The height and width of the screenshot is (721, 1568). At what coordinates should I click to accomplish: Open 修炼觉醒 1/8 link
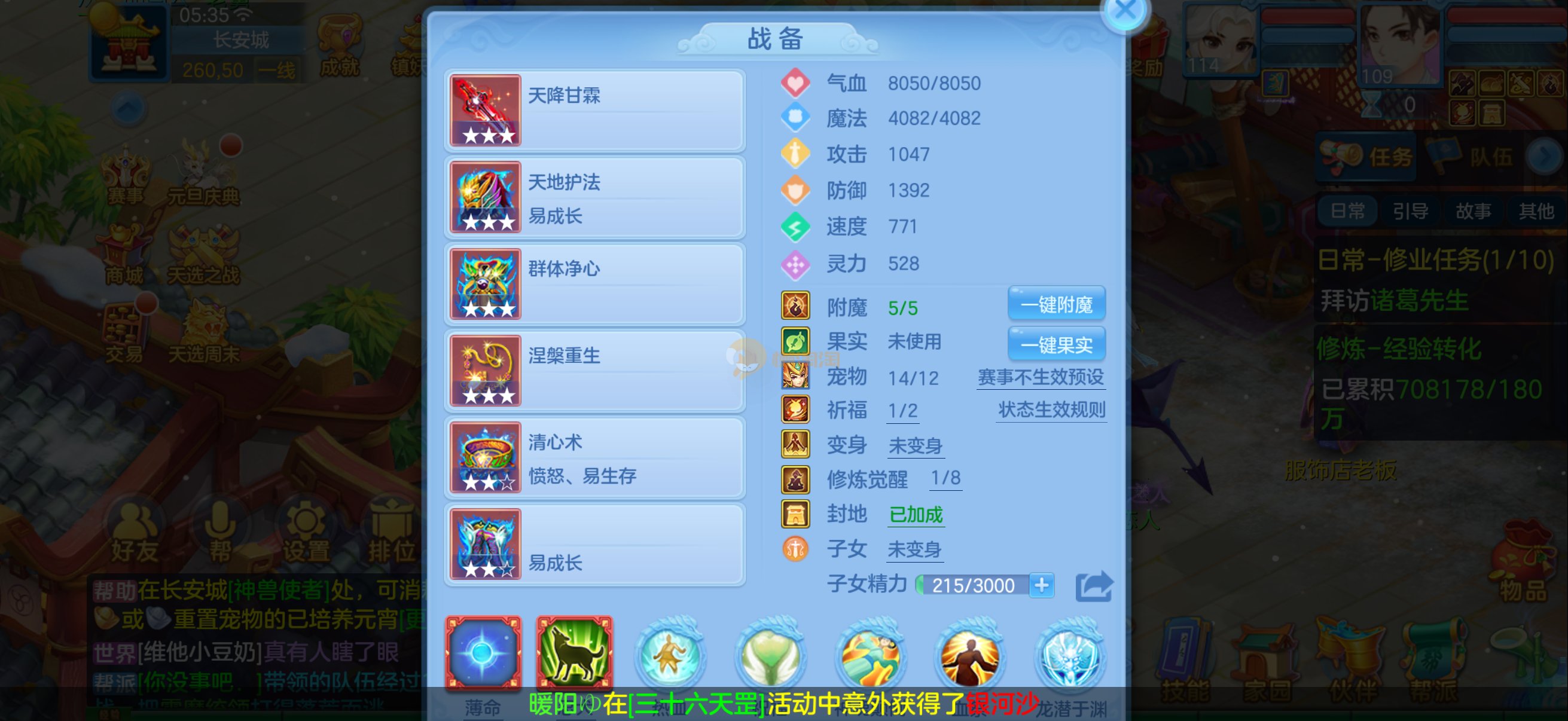tap(945, 479)
